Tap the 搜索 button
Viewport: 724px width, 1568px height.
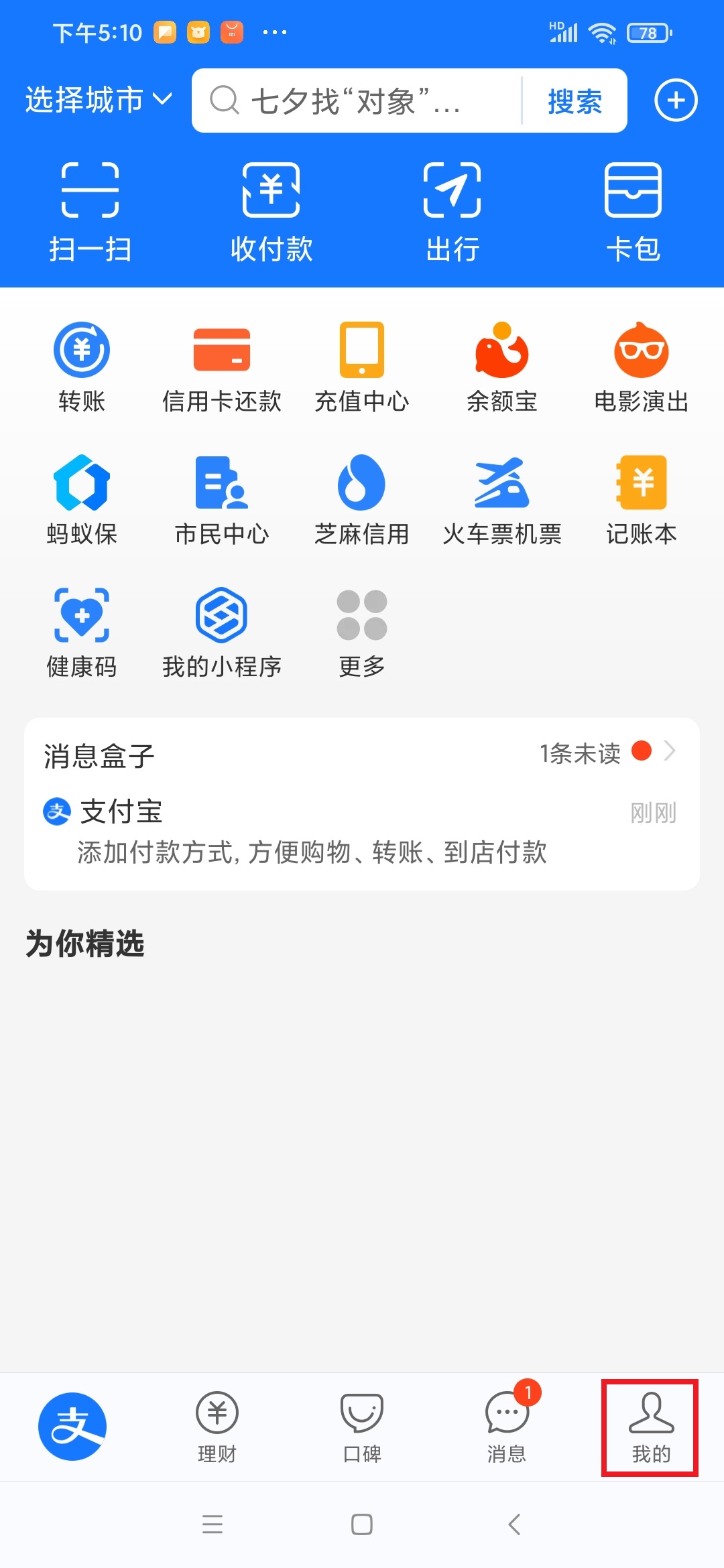click(575, 101)
